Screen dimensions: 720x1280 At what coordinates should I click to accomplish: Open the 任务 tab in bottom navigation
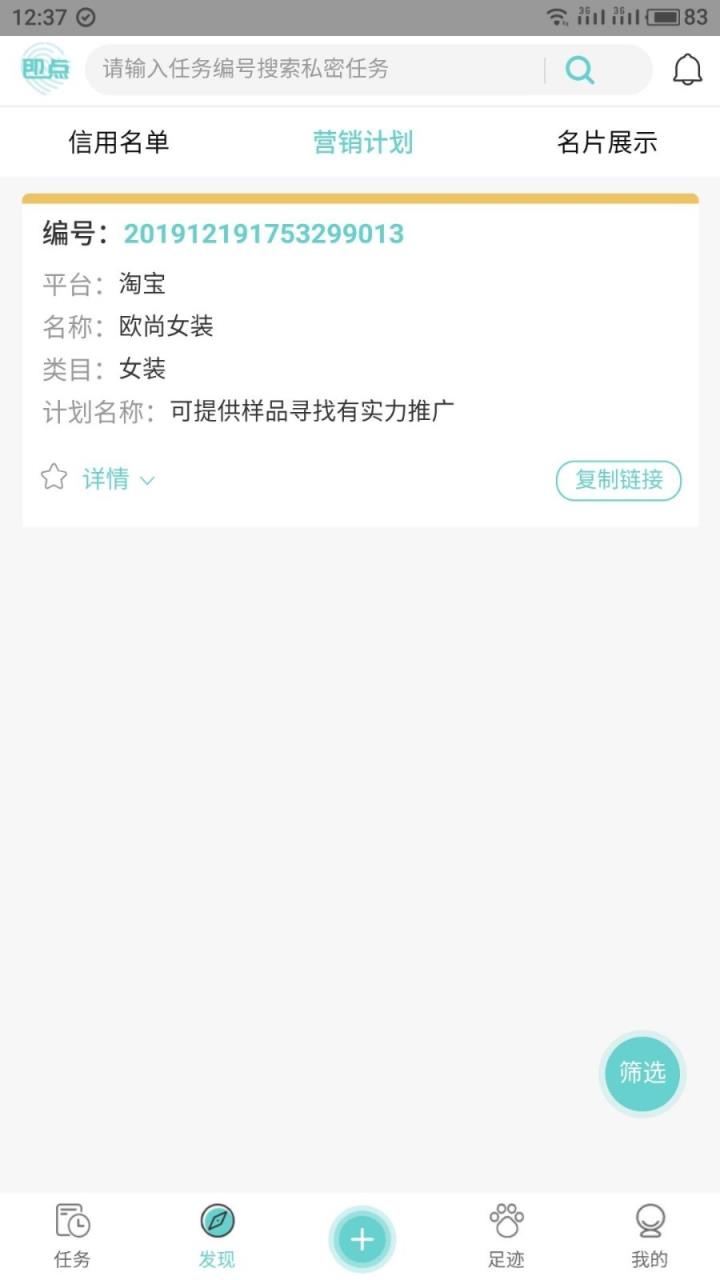coord(70,1235)
